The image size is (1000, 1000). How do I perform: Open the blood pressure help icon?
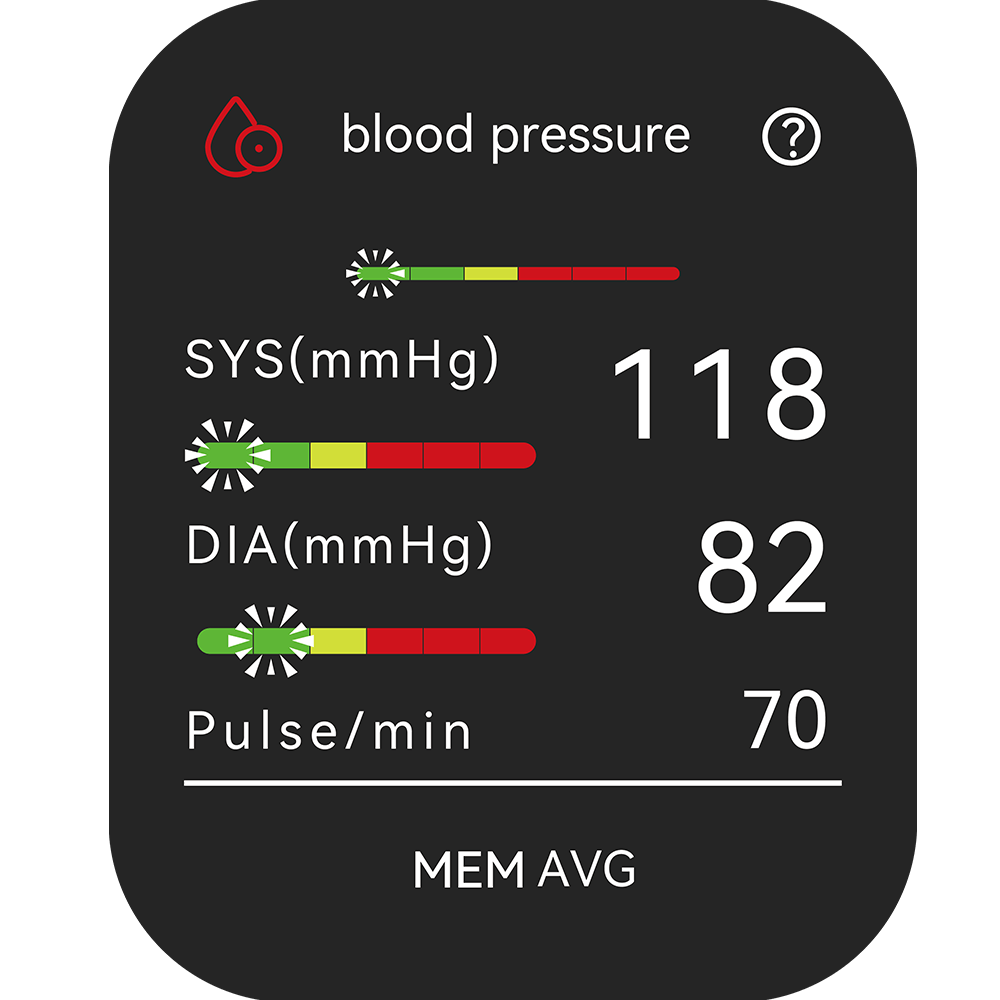(x=791, y=137)
